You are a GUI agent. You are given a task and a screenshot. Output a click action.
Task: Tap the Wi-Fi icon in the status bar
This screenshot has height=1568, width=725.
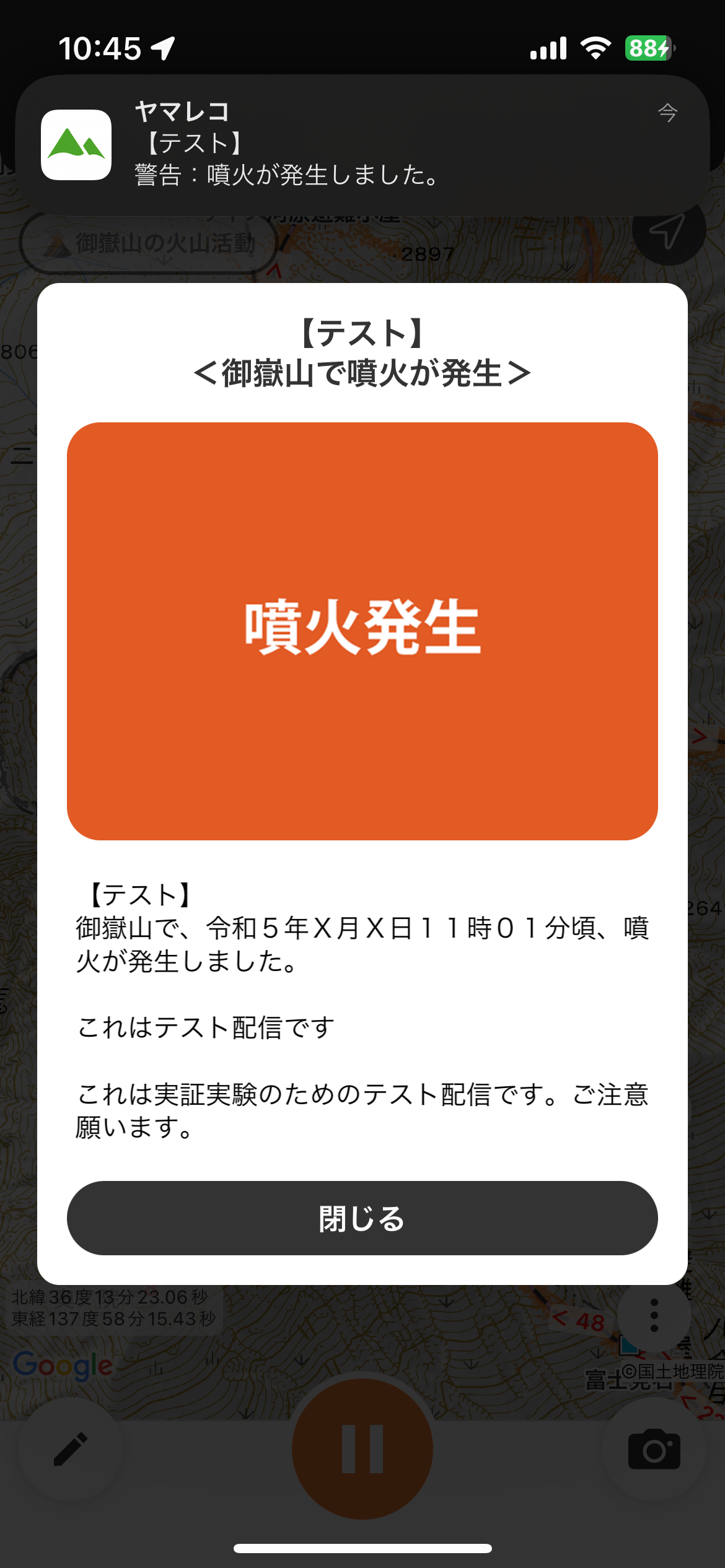pos(596,47)
